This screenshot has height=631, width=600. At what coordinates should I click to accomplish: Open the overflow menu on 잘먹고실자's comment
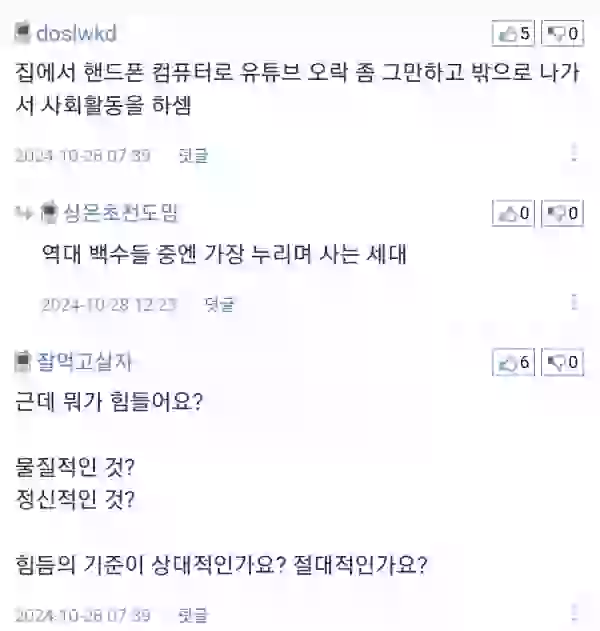574,612
